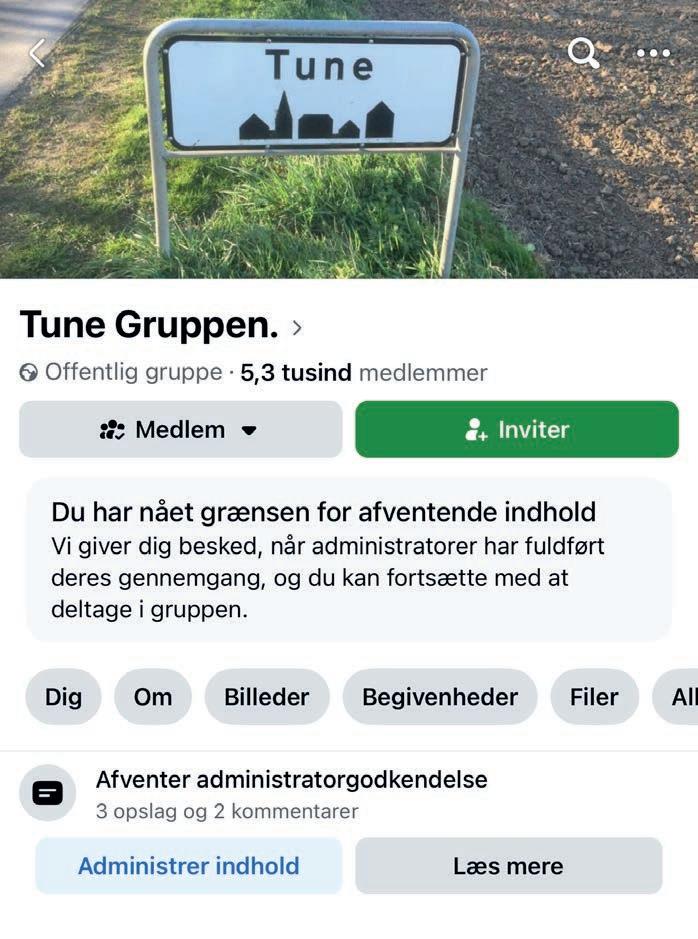Expand the Medlem dropdown

(x=181, y=429)
